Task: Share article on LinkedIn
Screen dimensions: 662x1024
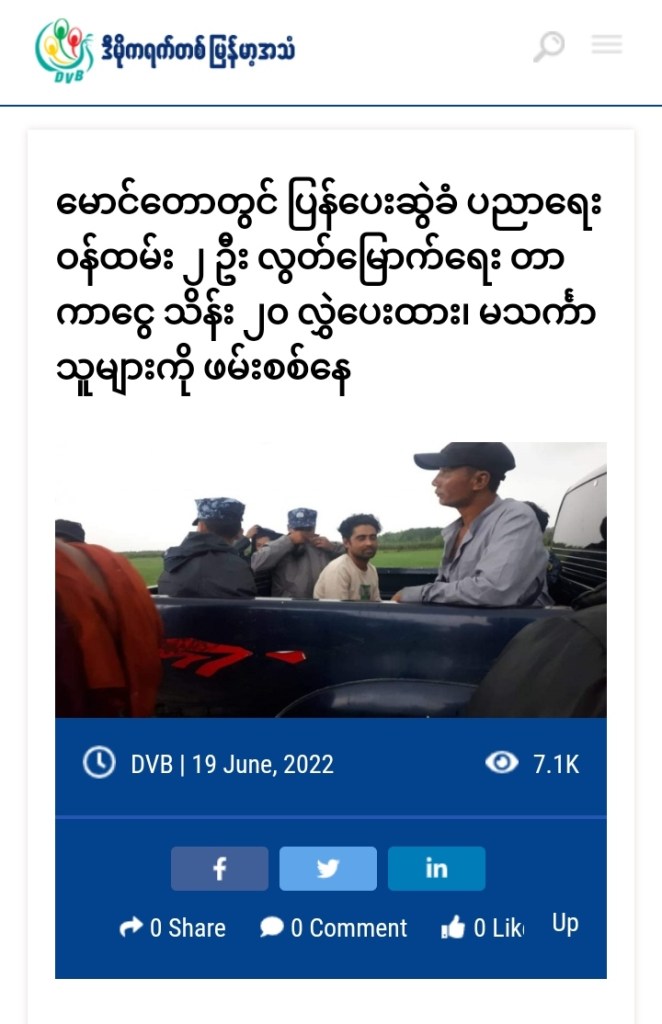Action: tap(436, 869)
